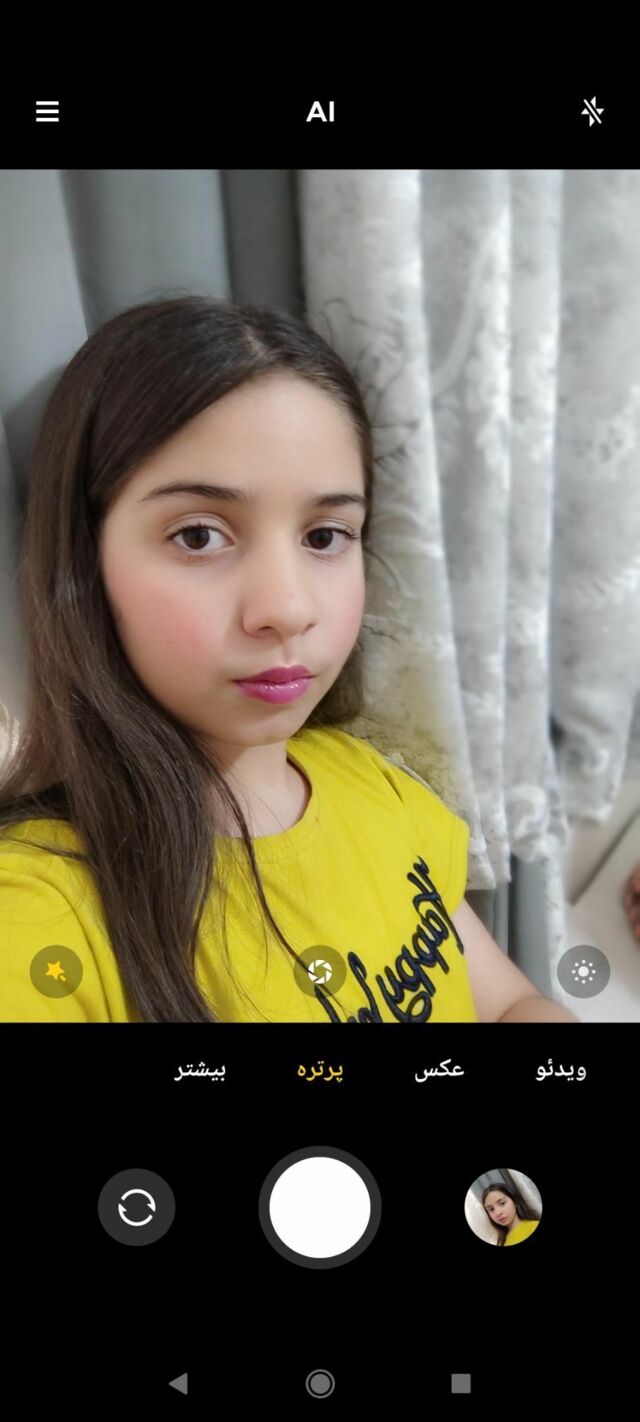Open the beautify effects star icon
This screenshot has width=640, height=1422.
click(x=56, y=971)
